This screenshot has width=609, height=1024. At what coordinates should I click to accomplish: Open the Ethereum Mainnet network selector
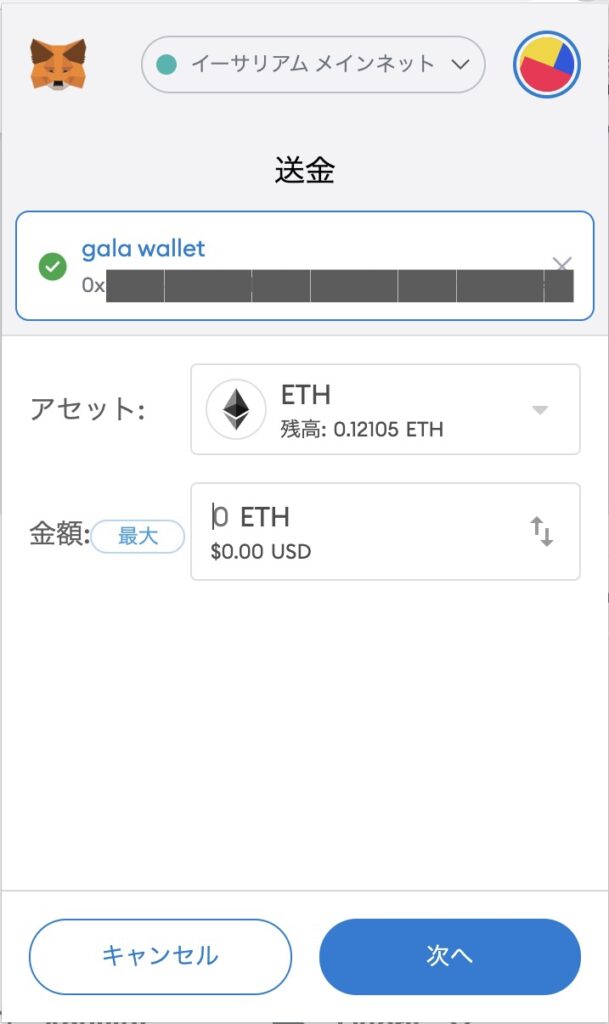pos(313,64)
